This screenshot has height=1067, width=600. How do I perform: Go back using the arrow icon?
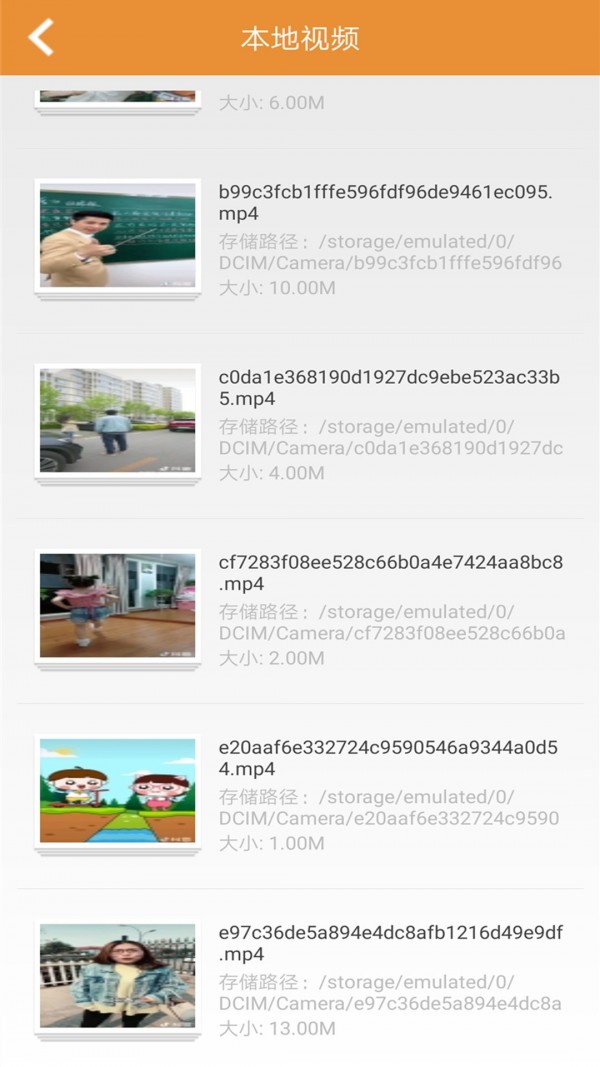[40, 37]
